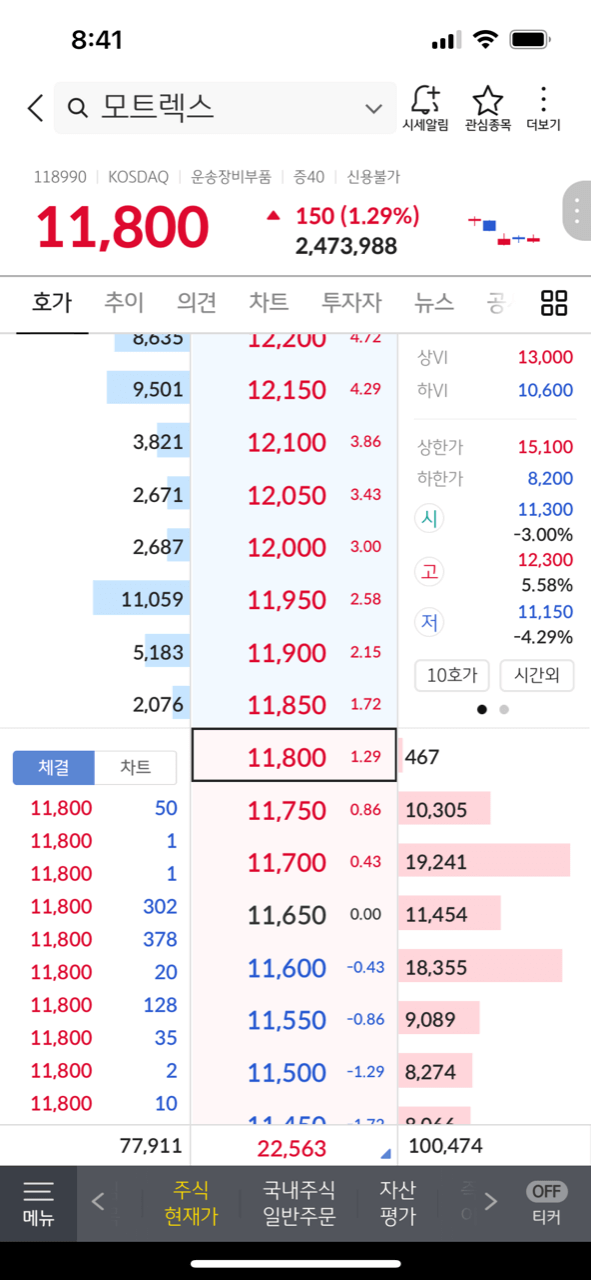Switch to the 추이 tab
This screenshot has height=1280, width=591.
[124, 302]
